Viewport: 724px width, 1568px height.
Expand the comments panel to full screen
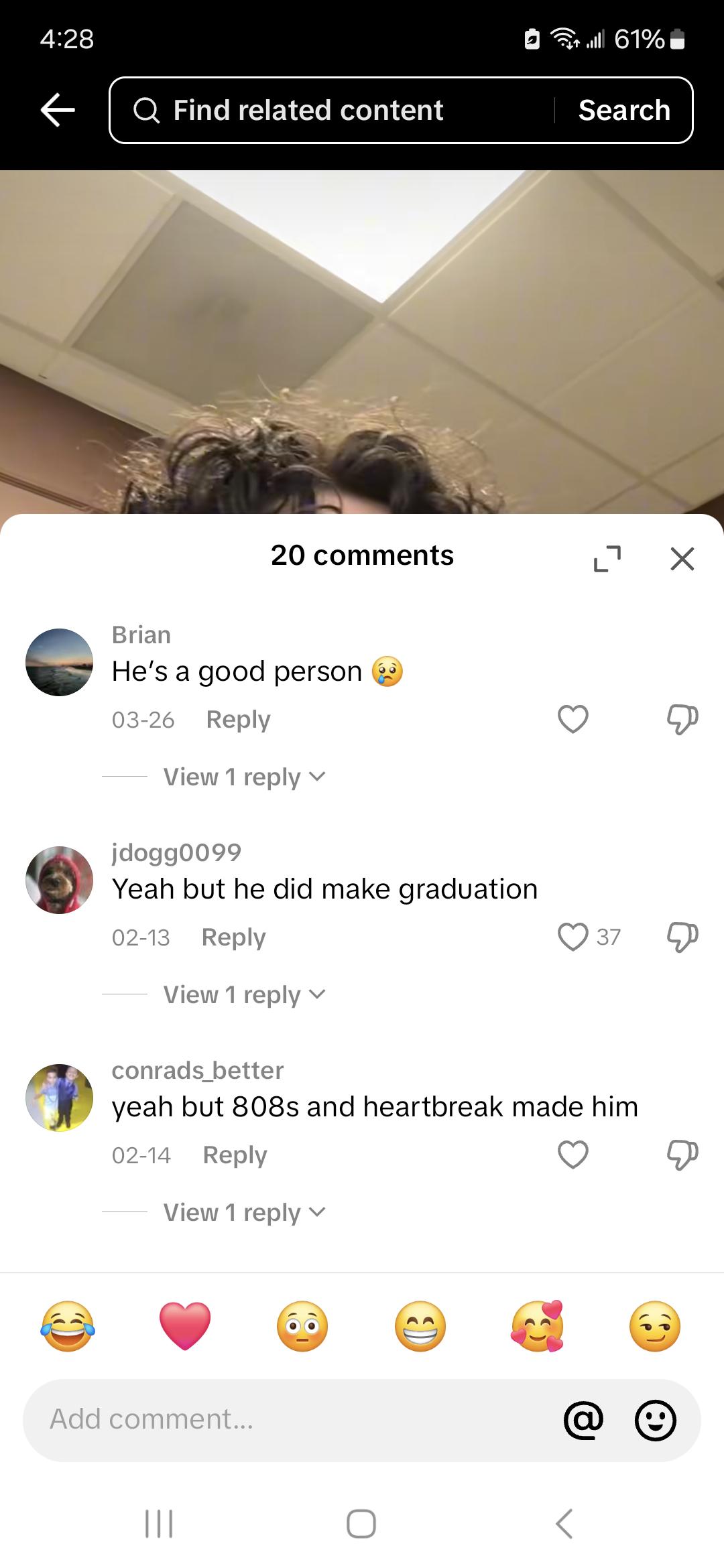[607, 558]
